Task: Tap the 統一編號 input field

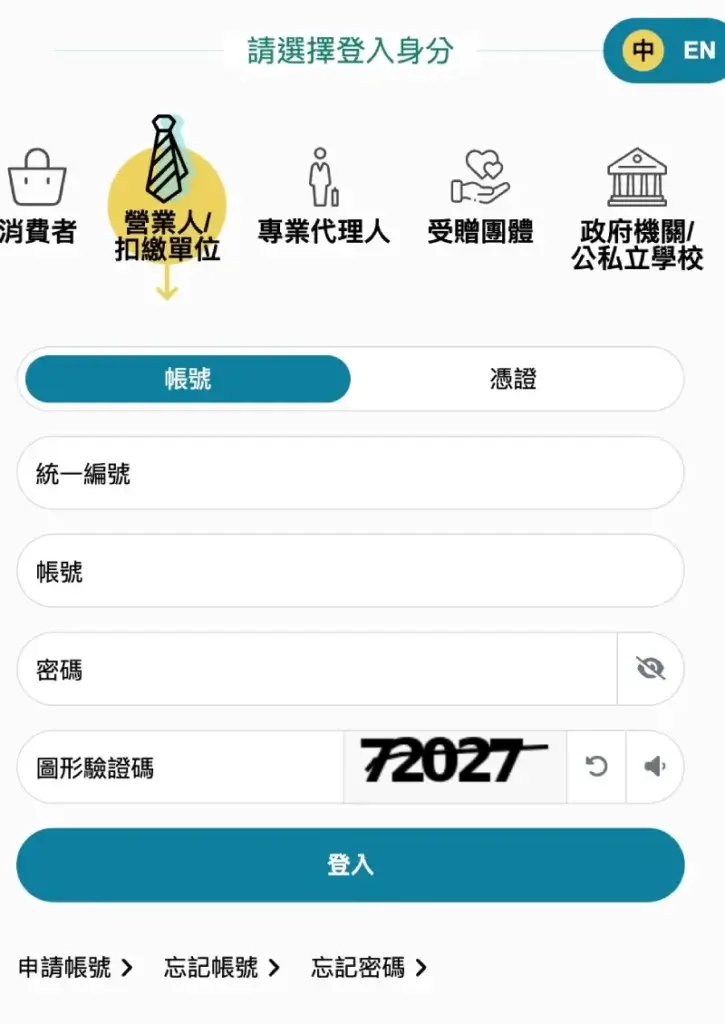Action: [x=350, y=473]
